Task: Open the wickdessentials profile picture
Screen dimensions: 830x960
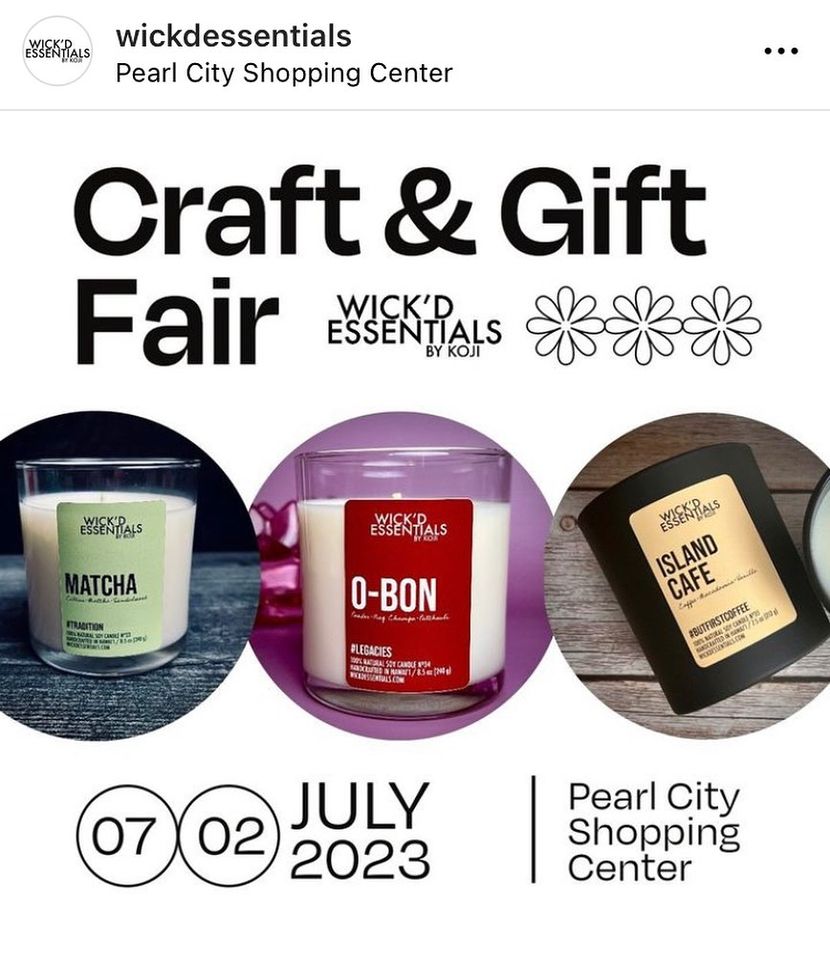Action: tap(57, 52)
